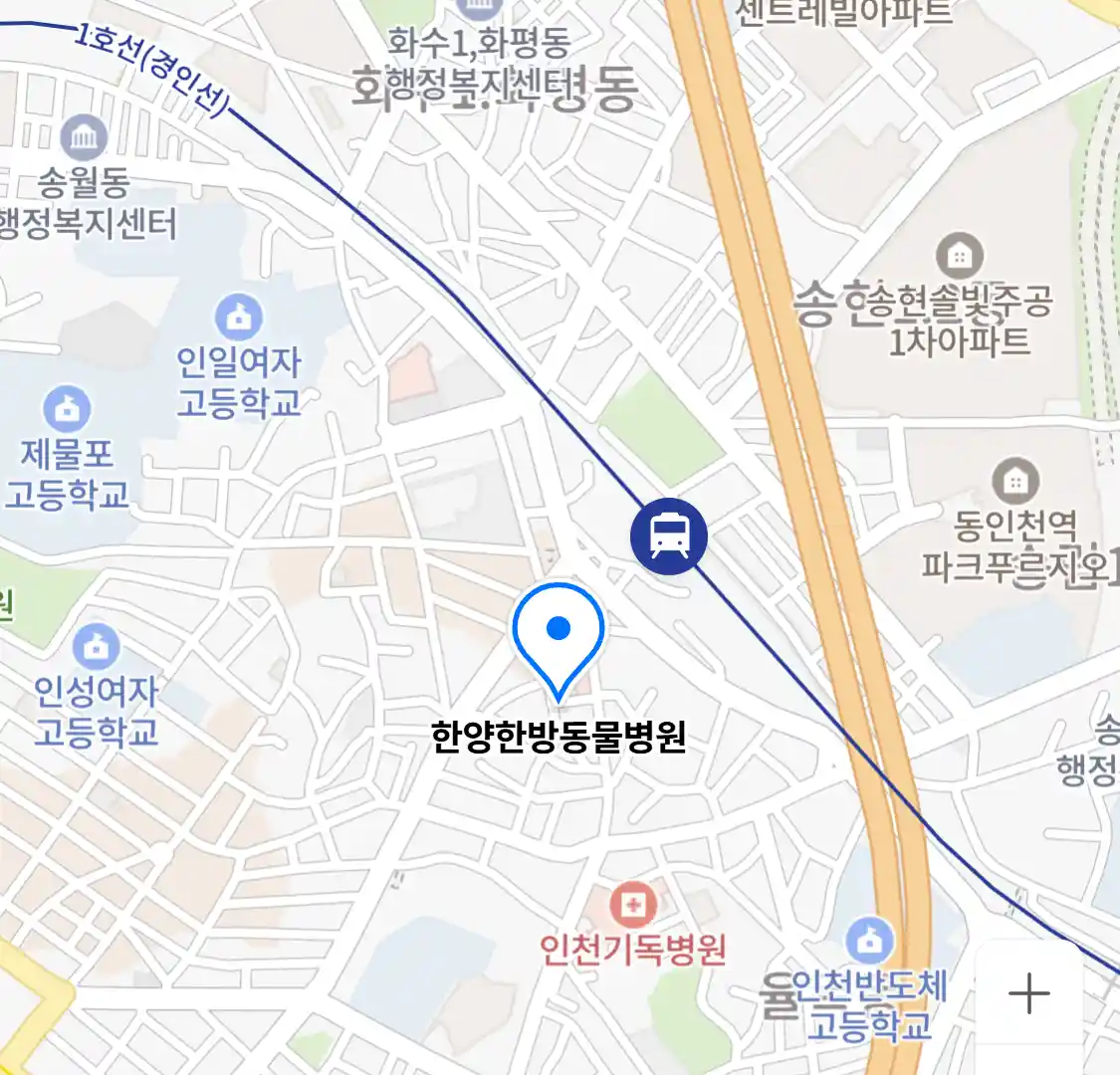Open the 송월동 행정복지센터 marker
The width and height of the screenshot is (1120, 1075).
tap(84, 138)
